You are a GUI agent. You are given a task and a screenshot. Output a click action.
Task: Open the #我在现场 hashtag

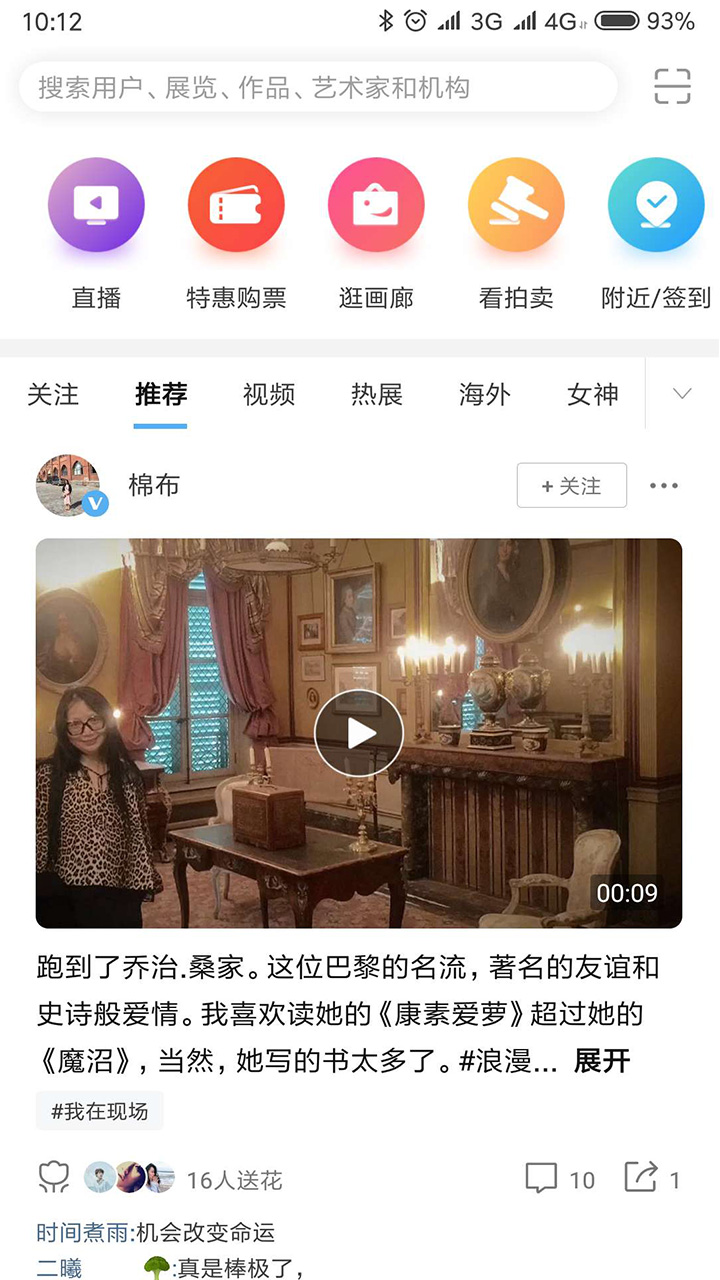99,1110
